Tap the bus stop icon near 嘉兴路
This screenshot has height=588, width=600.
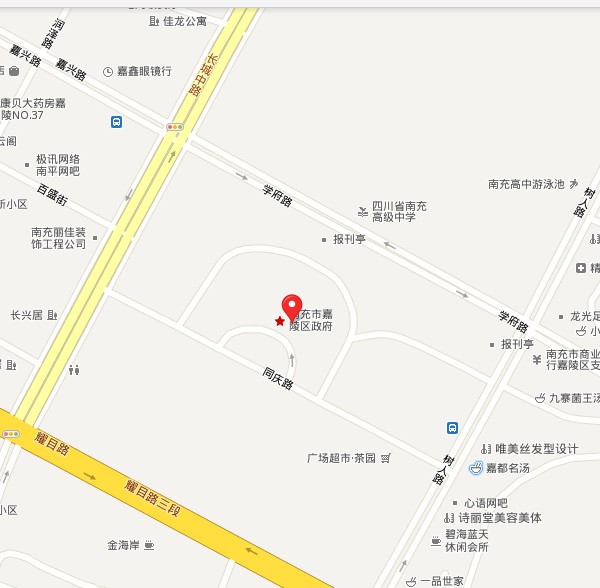tap(117, 122)
